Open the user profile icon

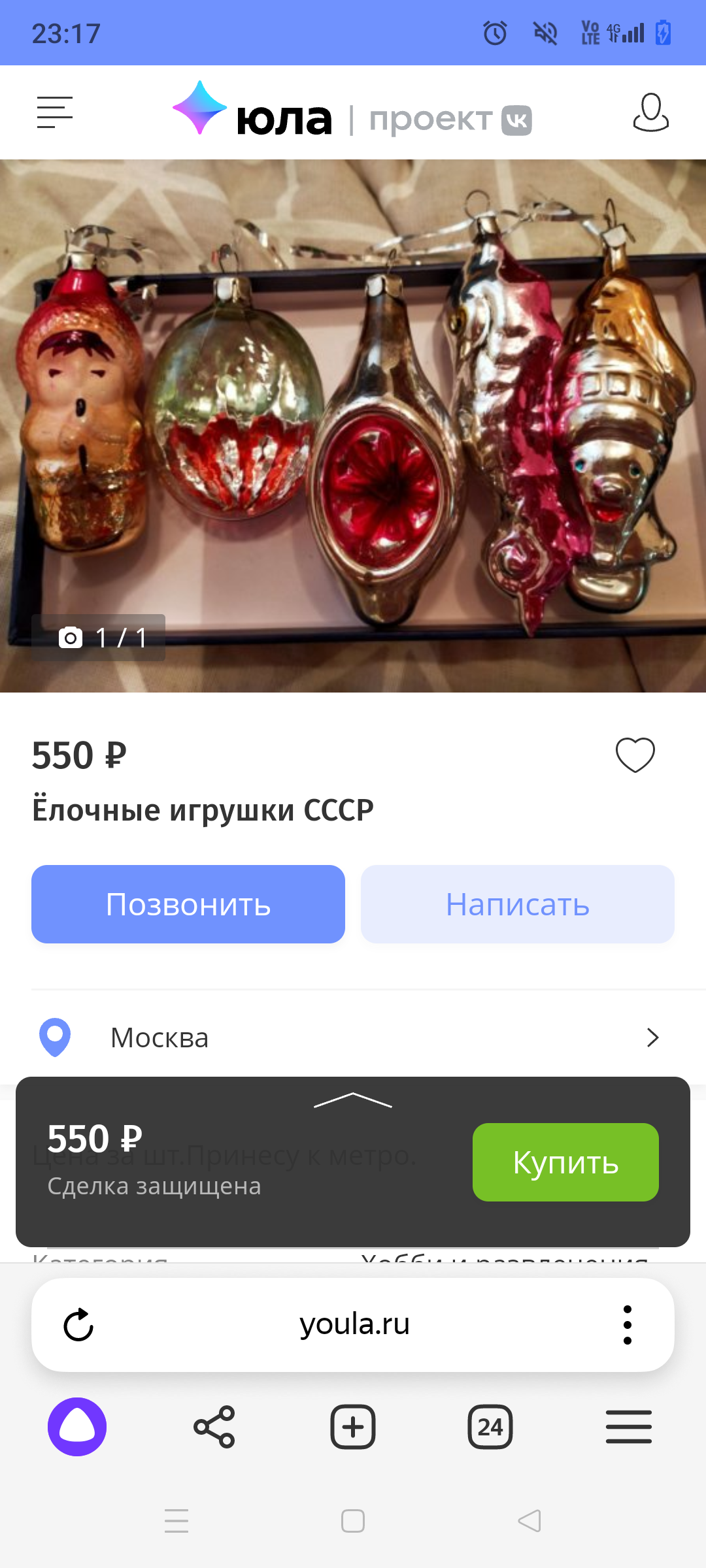pyautogui.click(x=650, y=112)
